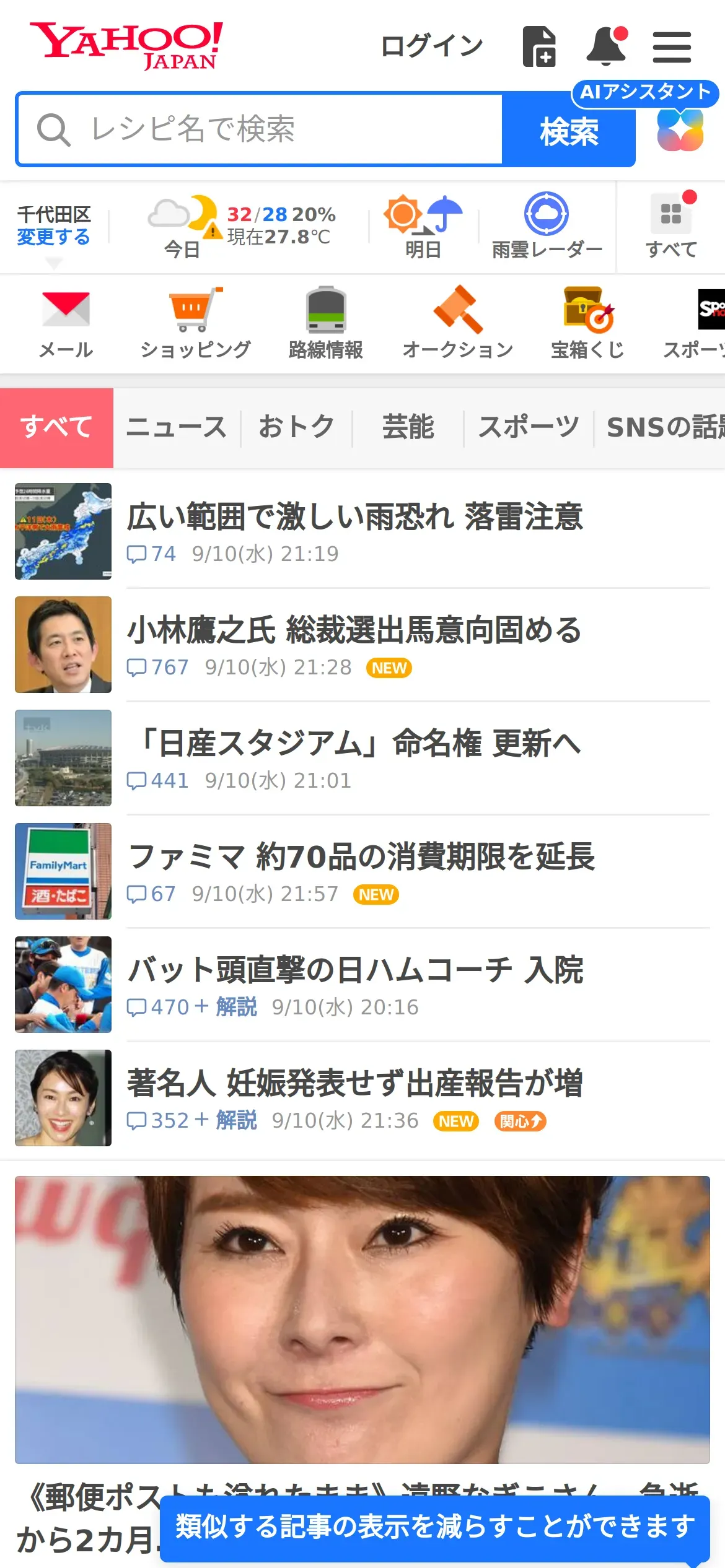Read the 広い範囲で激しい雨恐れ article
This screenshot has height=1568, width=725.
click(x=354, y=517)
